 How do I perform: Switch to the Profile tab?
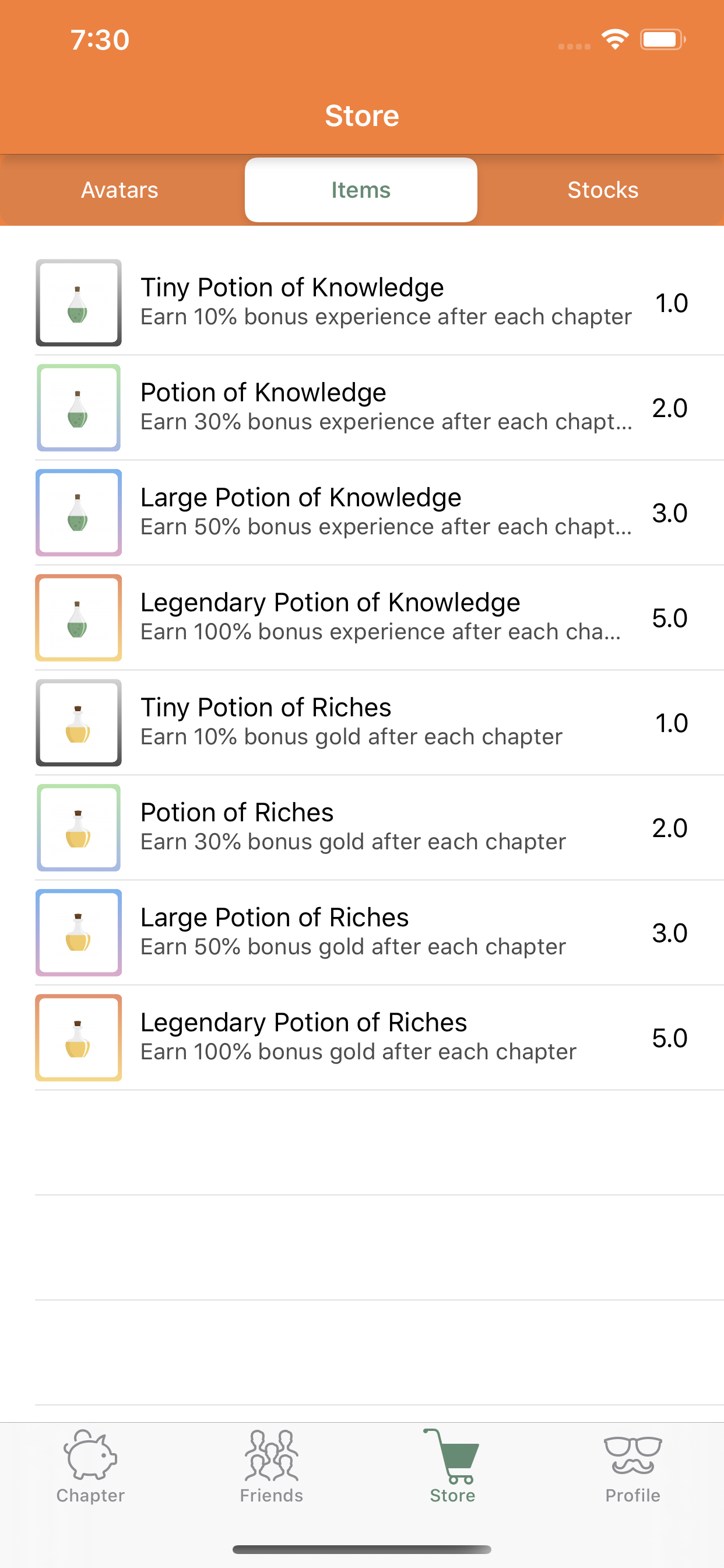click(x=632, y=1467)
